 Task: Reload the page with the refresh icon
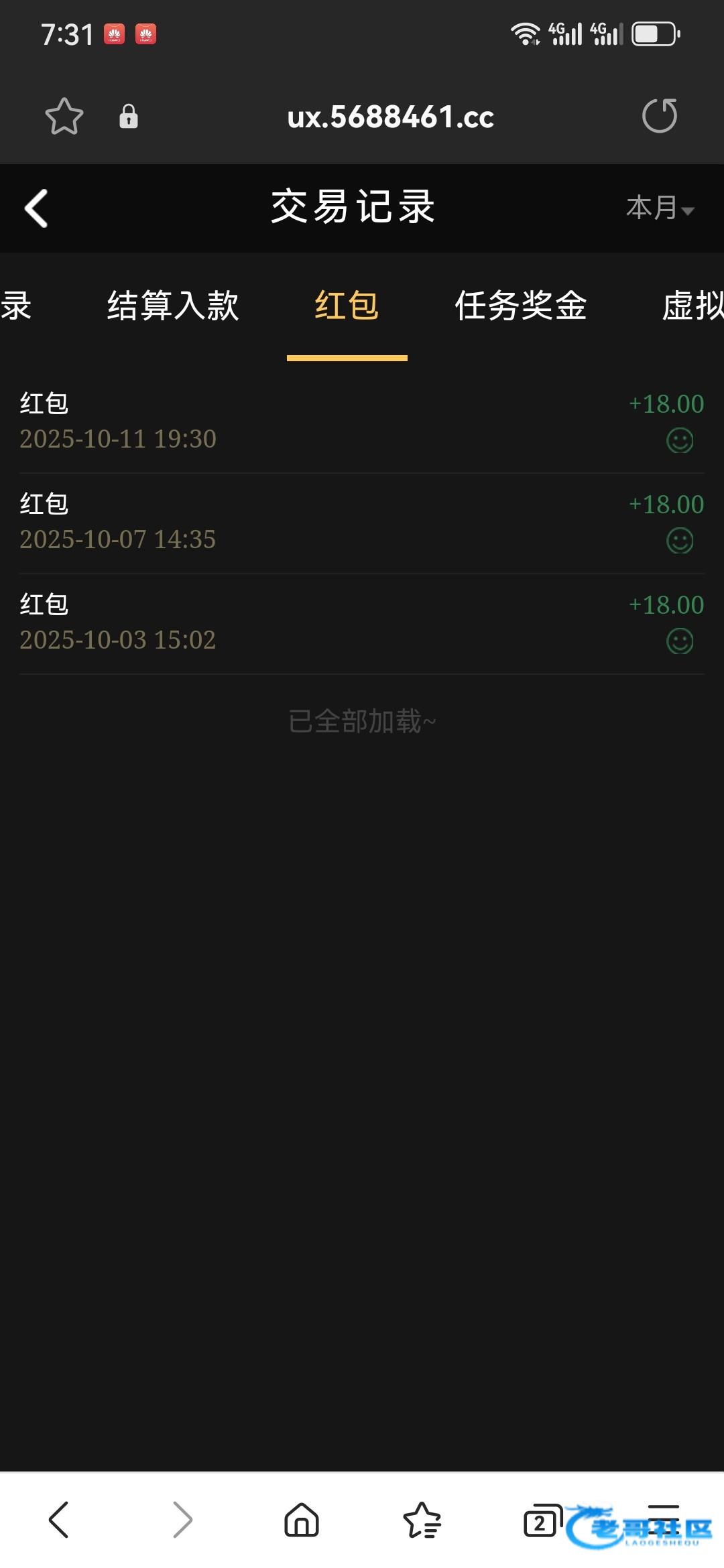pos(660,116)
